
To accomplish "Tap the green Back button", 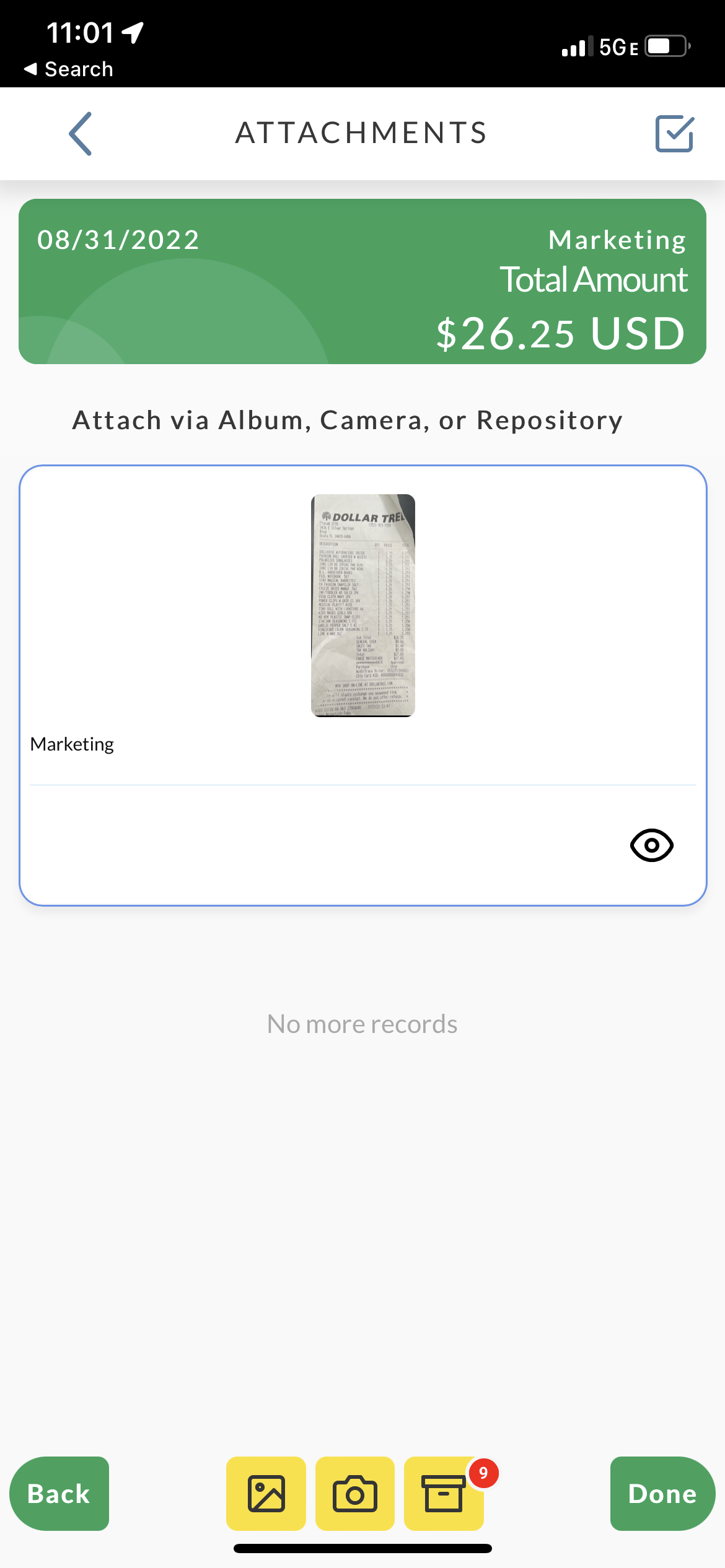I will tap(59, 1494).
